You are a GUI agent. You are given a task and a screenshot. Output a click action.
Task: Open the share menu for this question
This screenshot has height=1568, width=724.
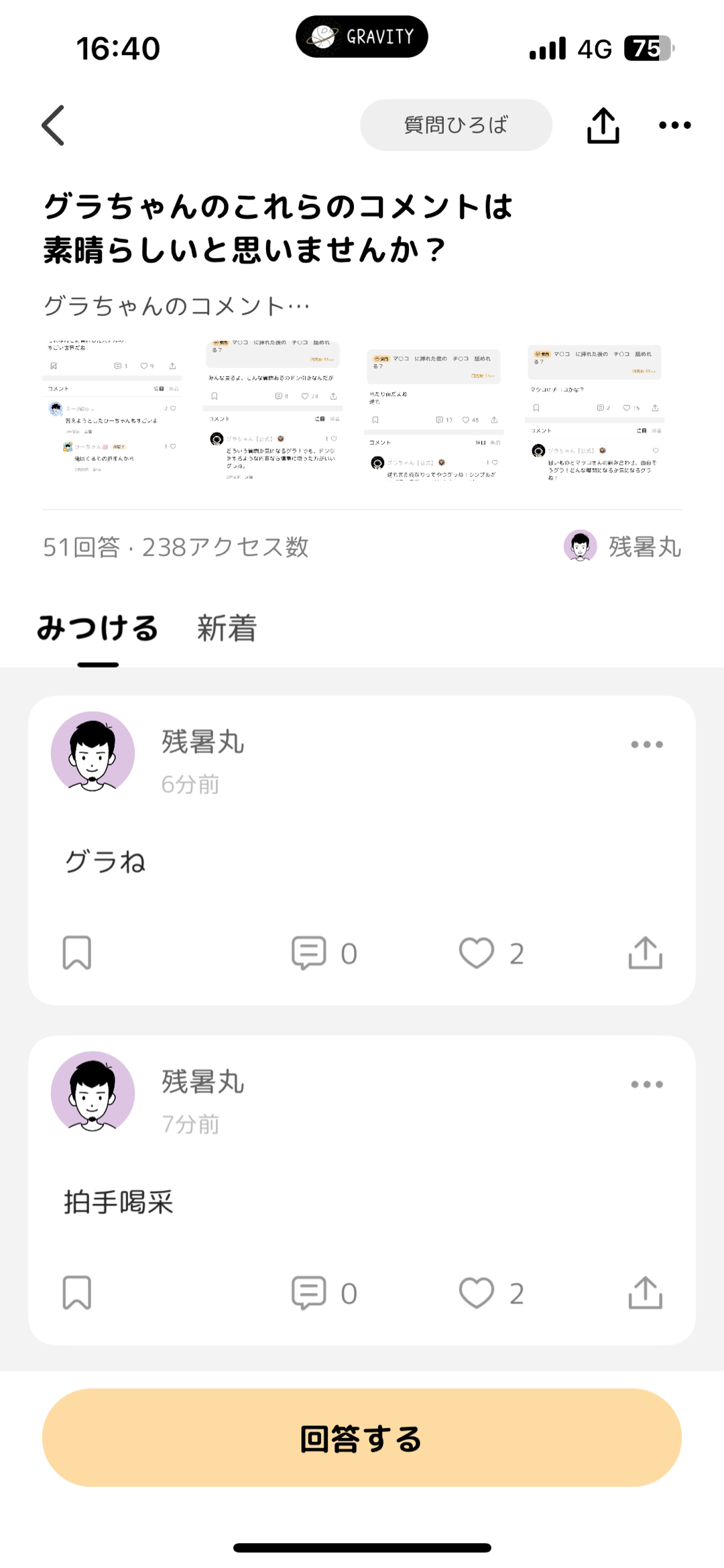[604, 125]
